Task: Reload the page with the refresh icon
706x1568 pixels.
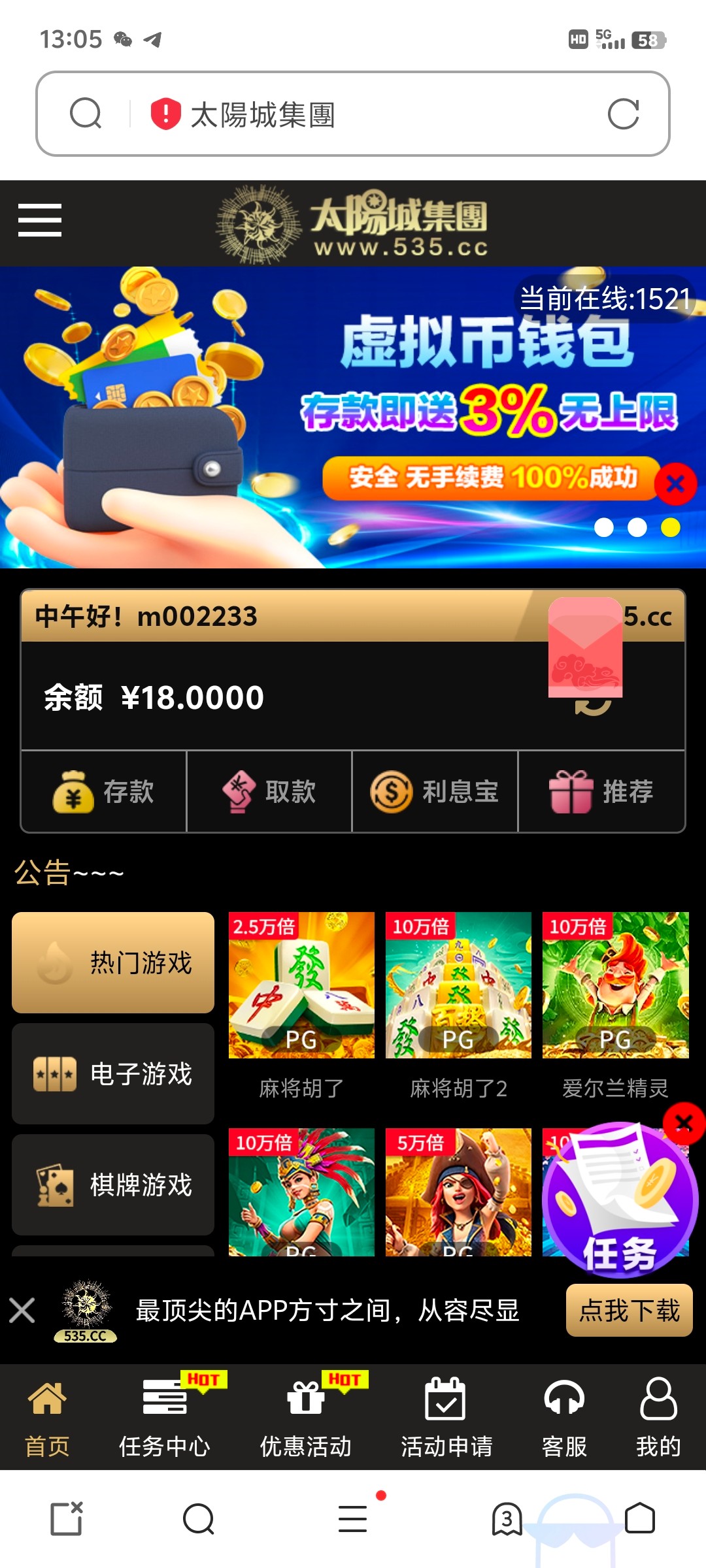Action: click(x=623, y=114)
